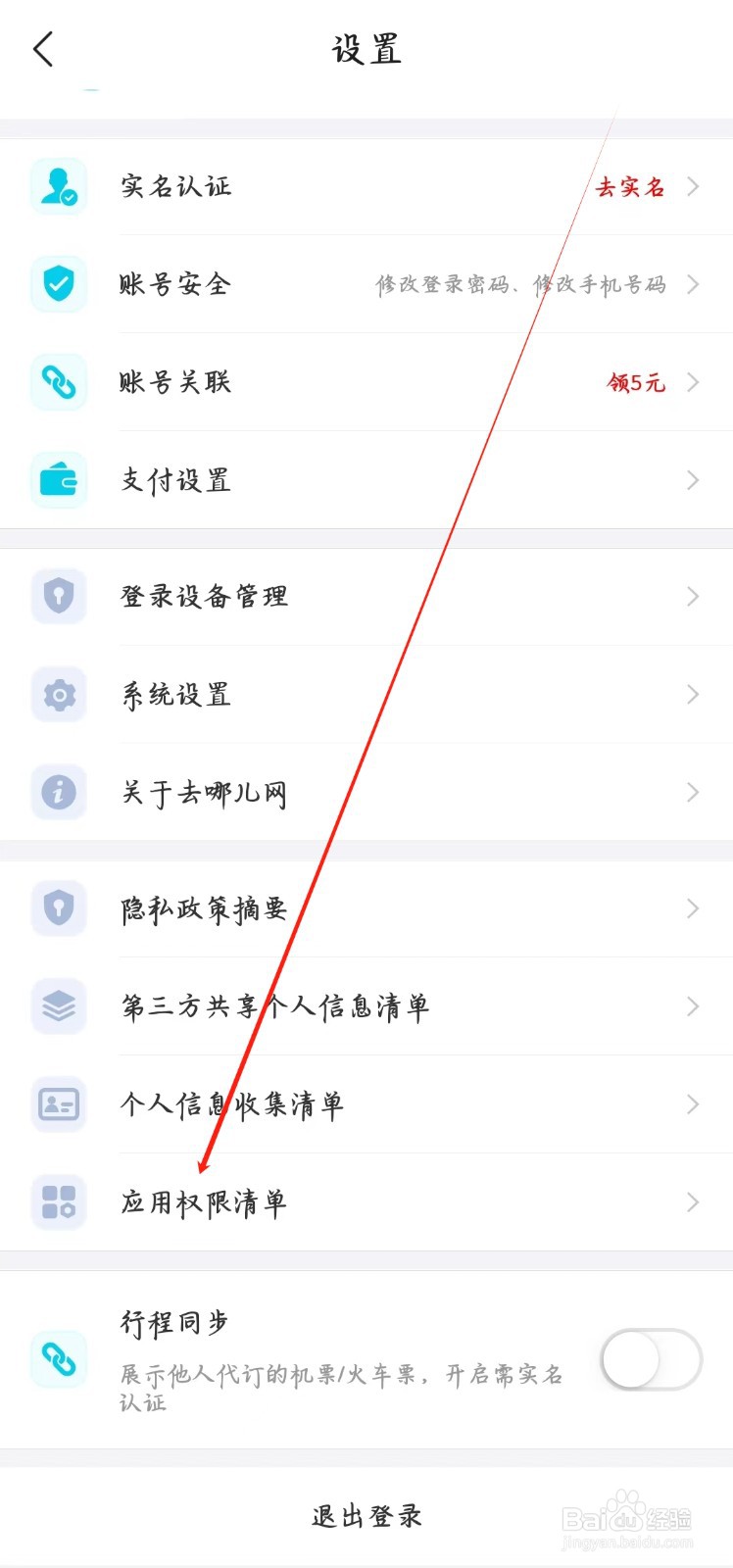This screenshot has width=733, height=1568.
Task: Expand the 登录设备管理 row chevron
Action: click(693, 596)
